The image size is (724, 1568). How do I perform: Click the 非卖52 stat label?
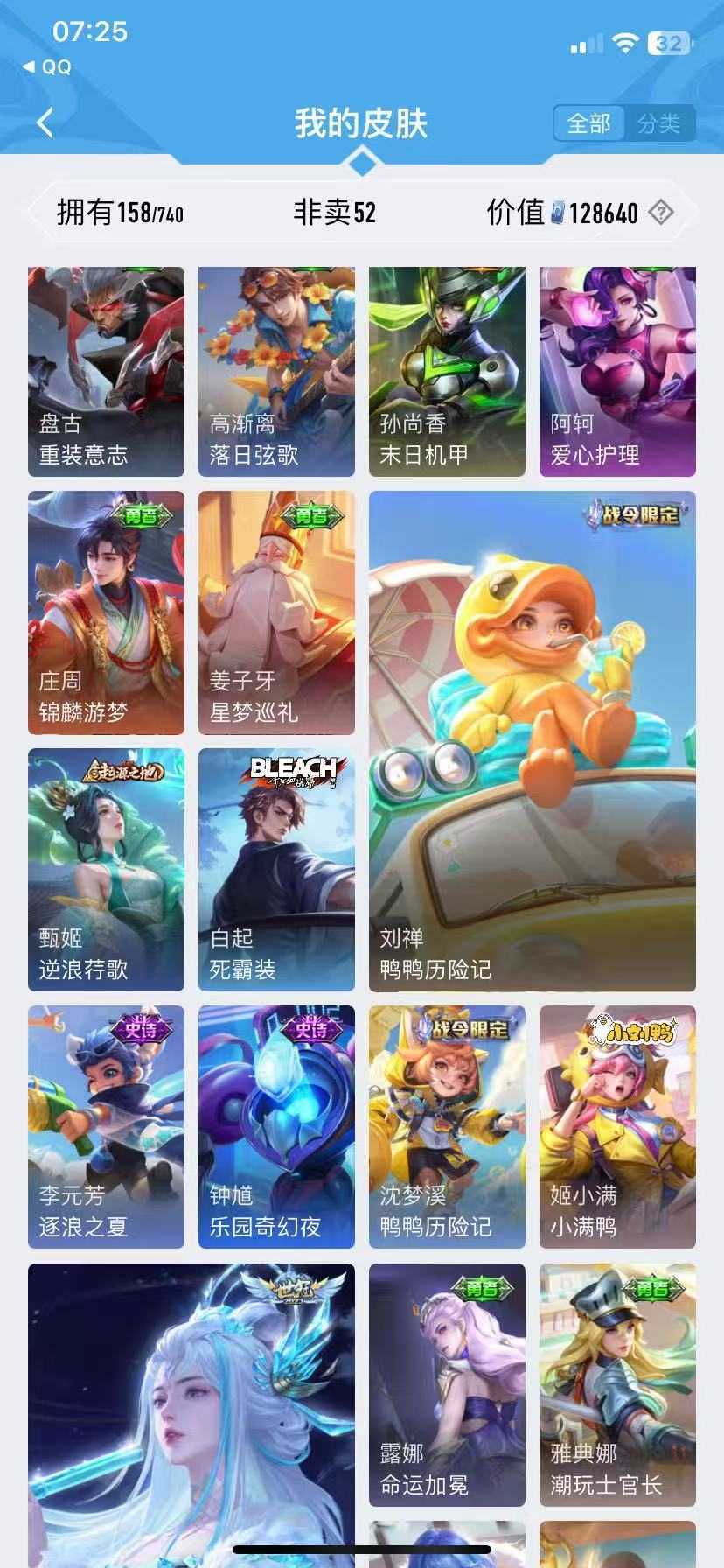pyautogui.click(x=335, y=213)
